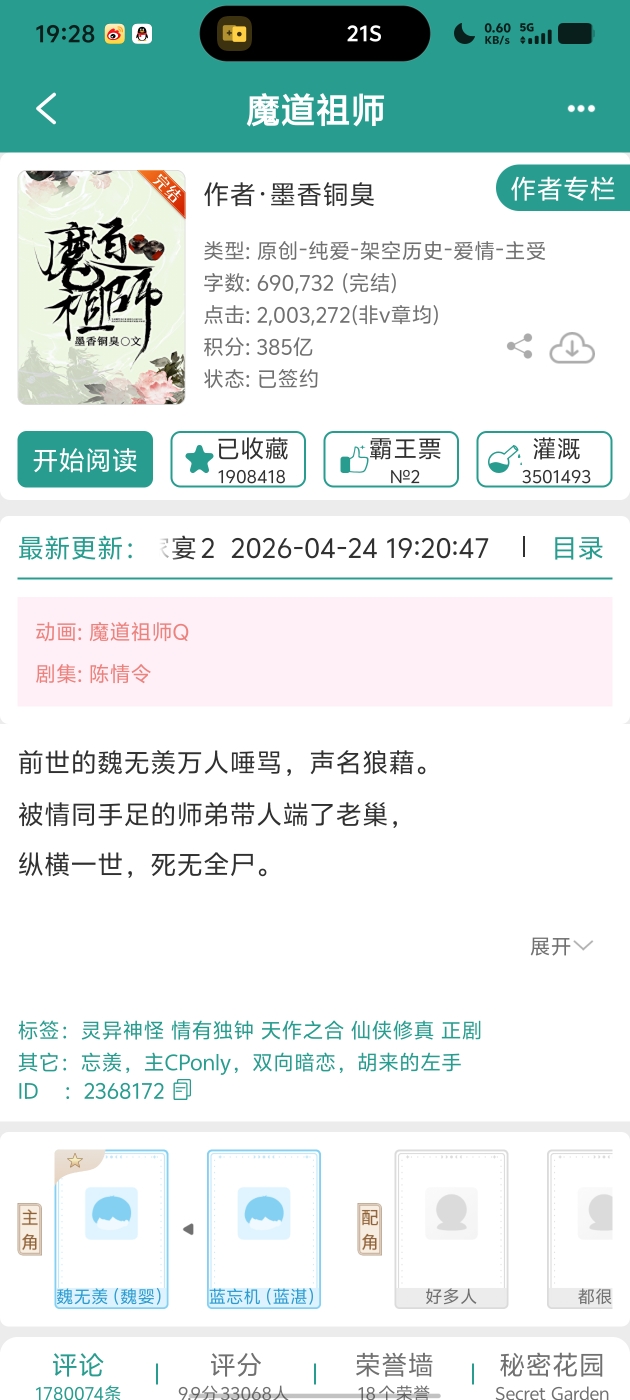Switch to the 荣誉墙 tab
Viewport: 630px width, 1400px height.
tap(394, 1372)
